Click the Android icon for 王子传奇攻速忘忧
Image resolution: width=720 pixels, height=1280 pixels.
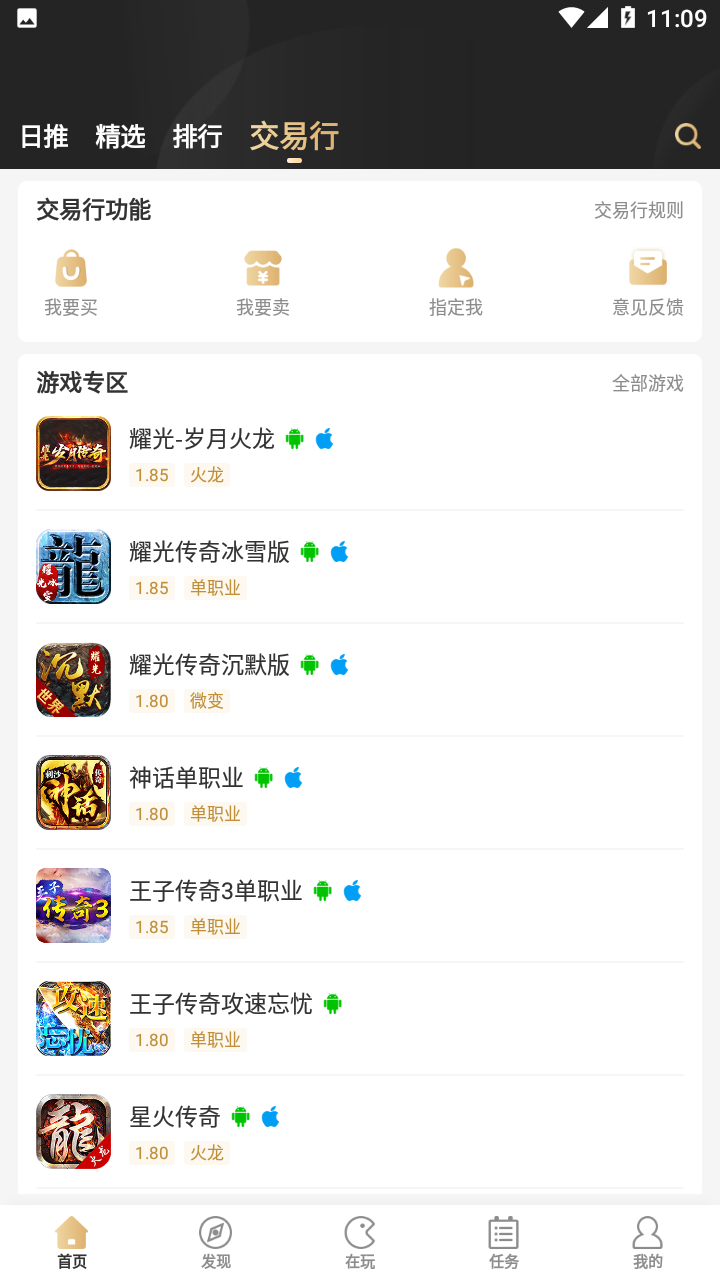[334, 1003]
